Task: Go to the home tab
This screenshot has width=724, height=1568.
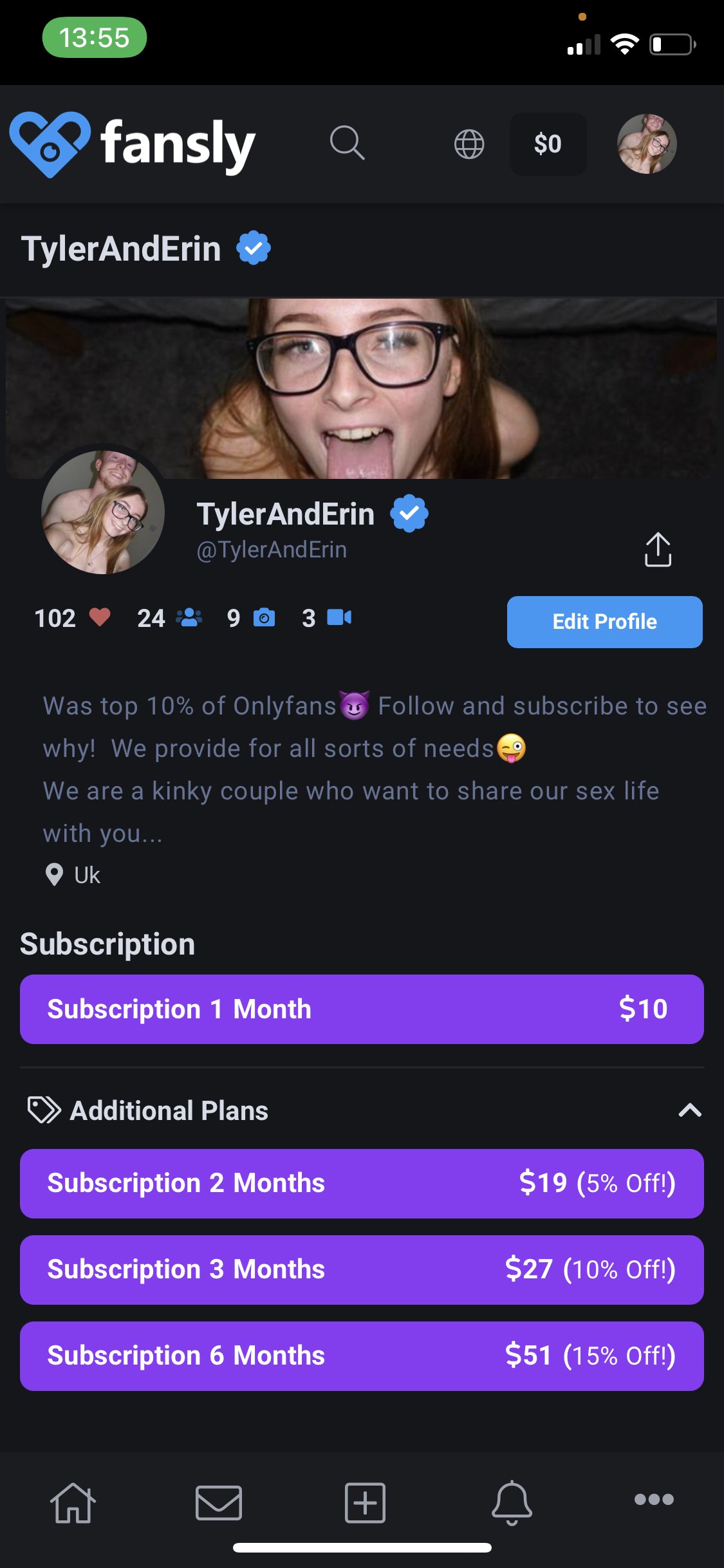Action: pos(73,1503)
